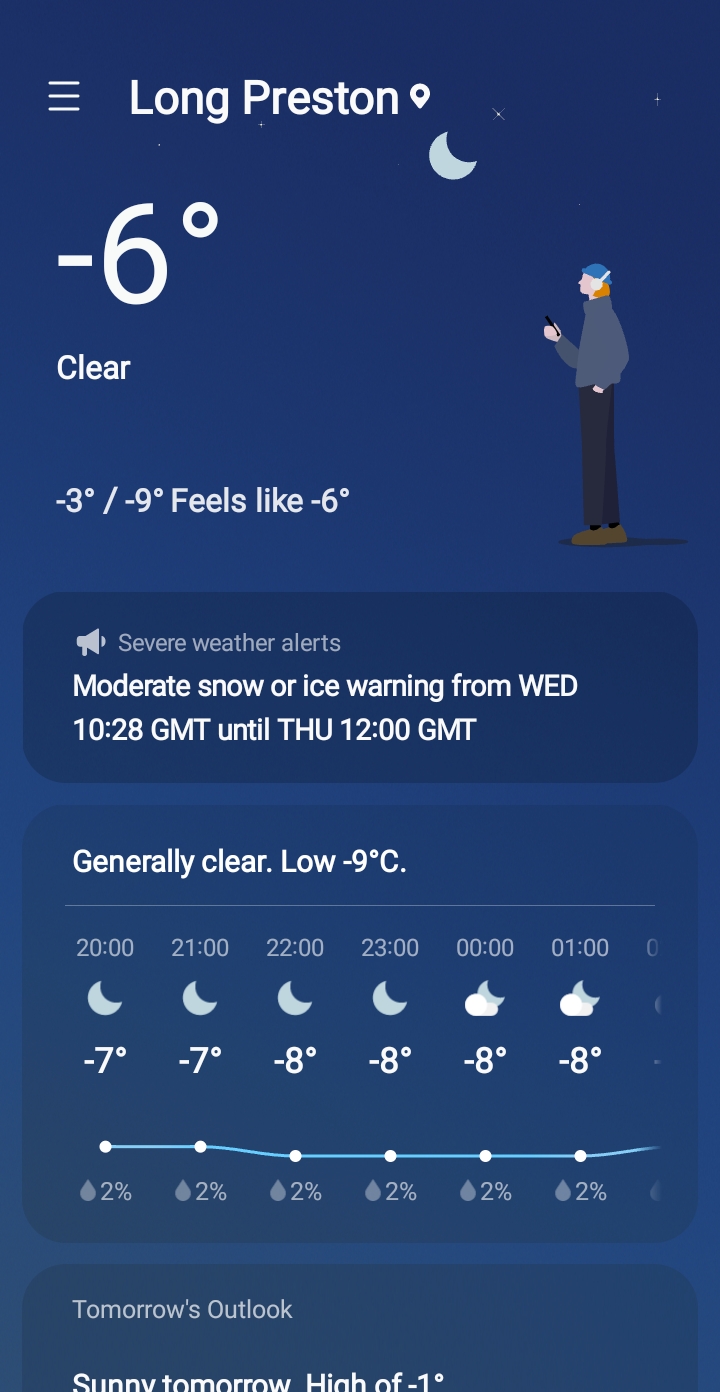Open the Tomorrow's Outlook card
The image size is (720, 1392).
tap(360, 1332)
